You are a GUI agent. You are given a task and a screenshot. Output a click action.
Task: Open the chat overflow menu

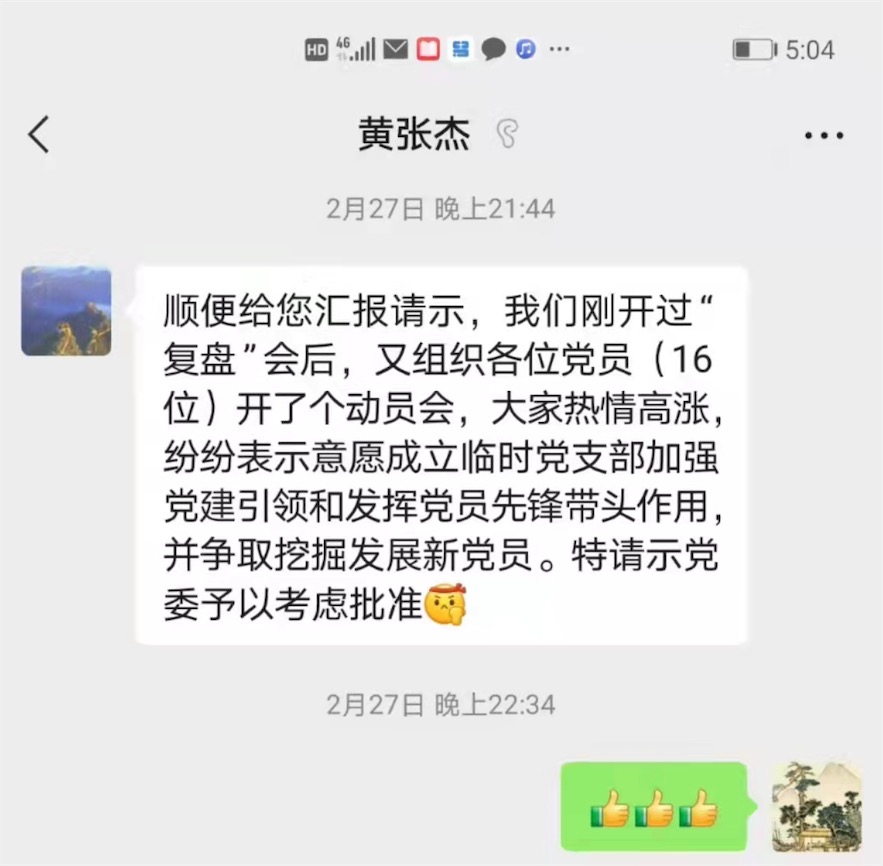pos(824,136)
